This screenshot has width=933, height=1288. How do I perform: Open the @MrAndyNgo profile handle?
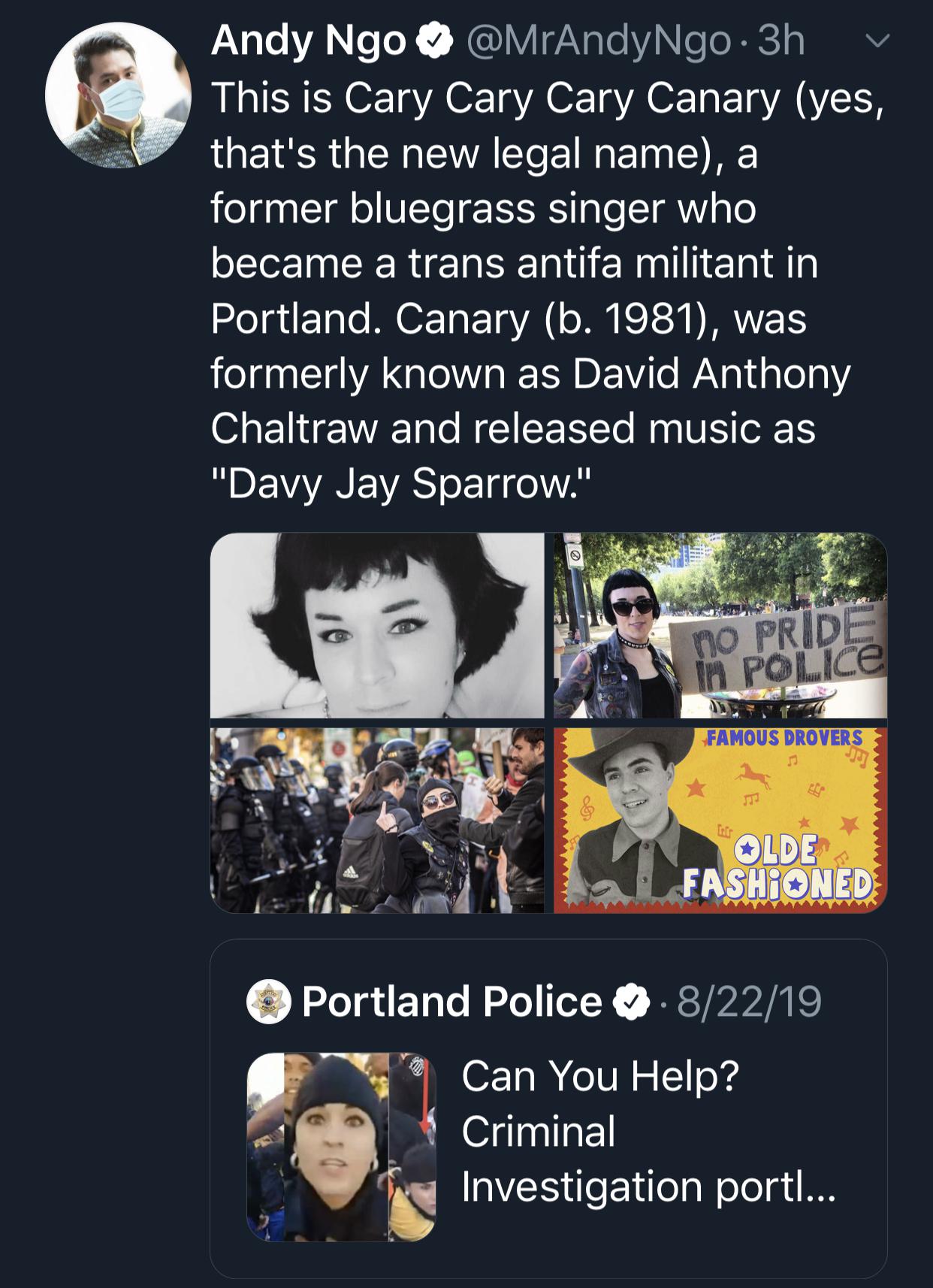tap(599, 41)
